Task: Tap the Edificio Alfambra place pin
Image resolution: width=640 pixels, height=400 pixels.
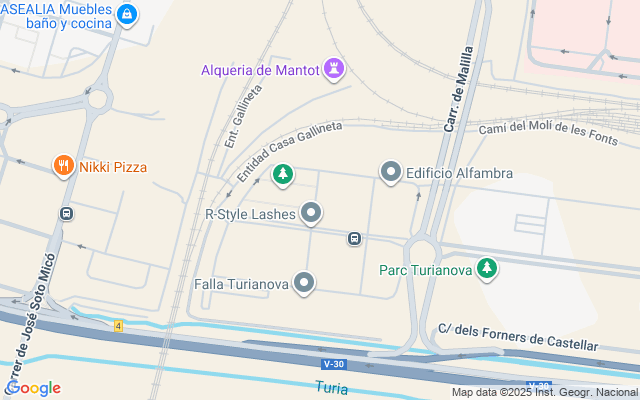Action: point(391,173)
